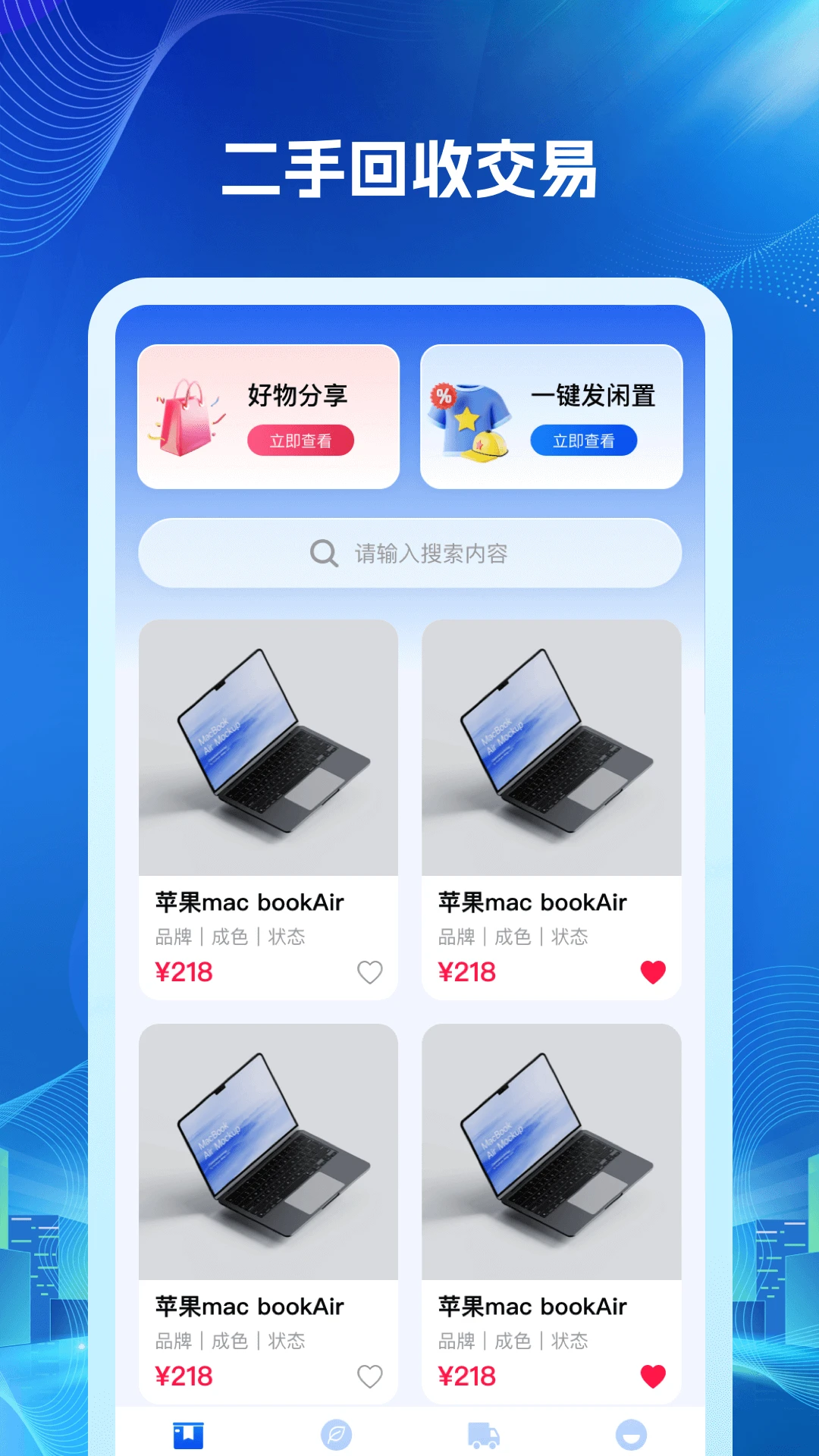Open the delivery truck tab

pos(483,1430)
